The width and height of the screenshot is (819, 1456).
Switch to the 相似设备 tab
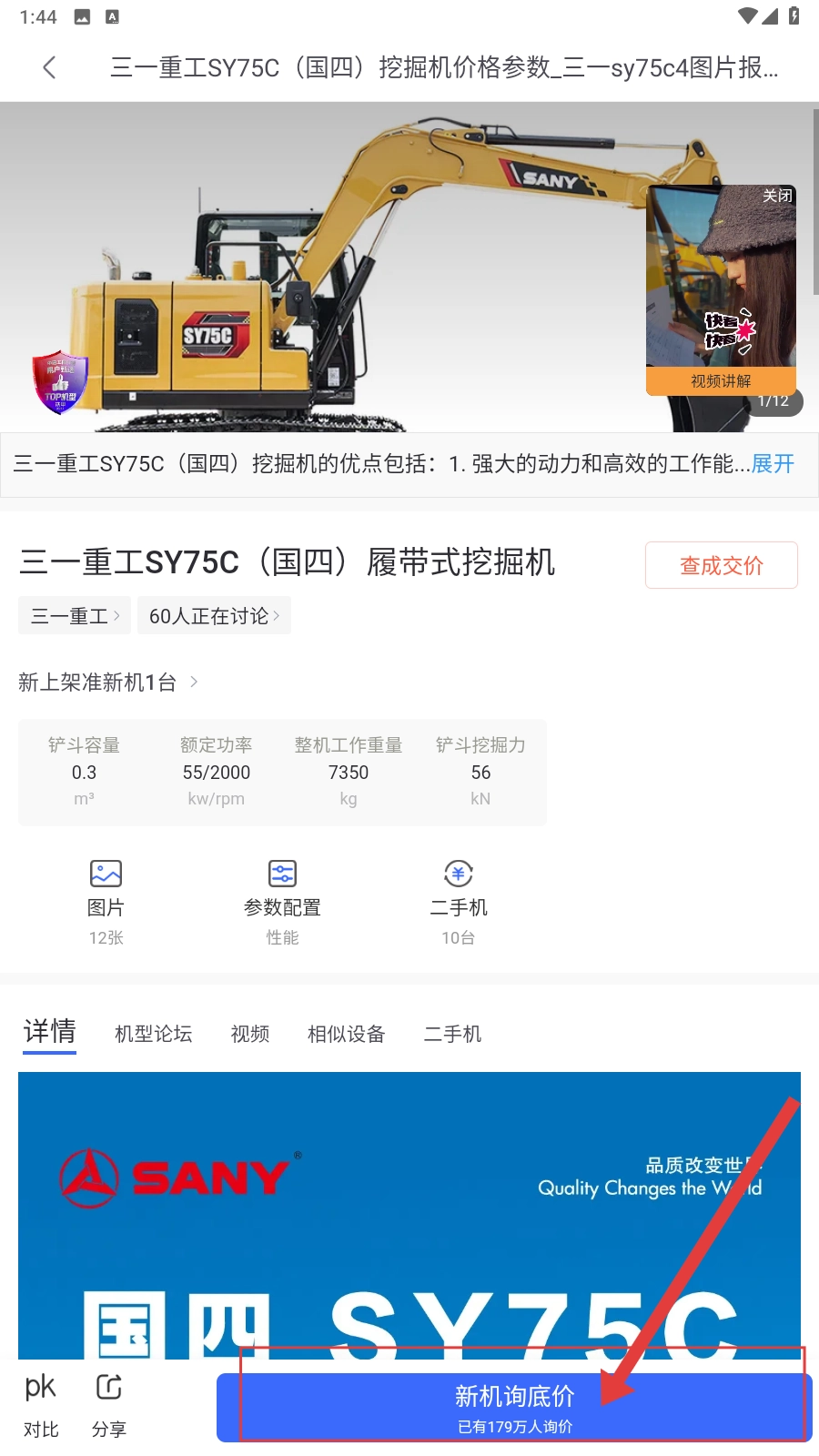346,1034
